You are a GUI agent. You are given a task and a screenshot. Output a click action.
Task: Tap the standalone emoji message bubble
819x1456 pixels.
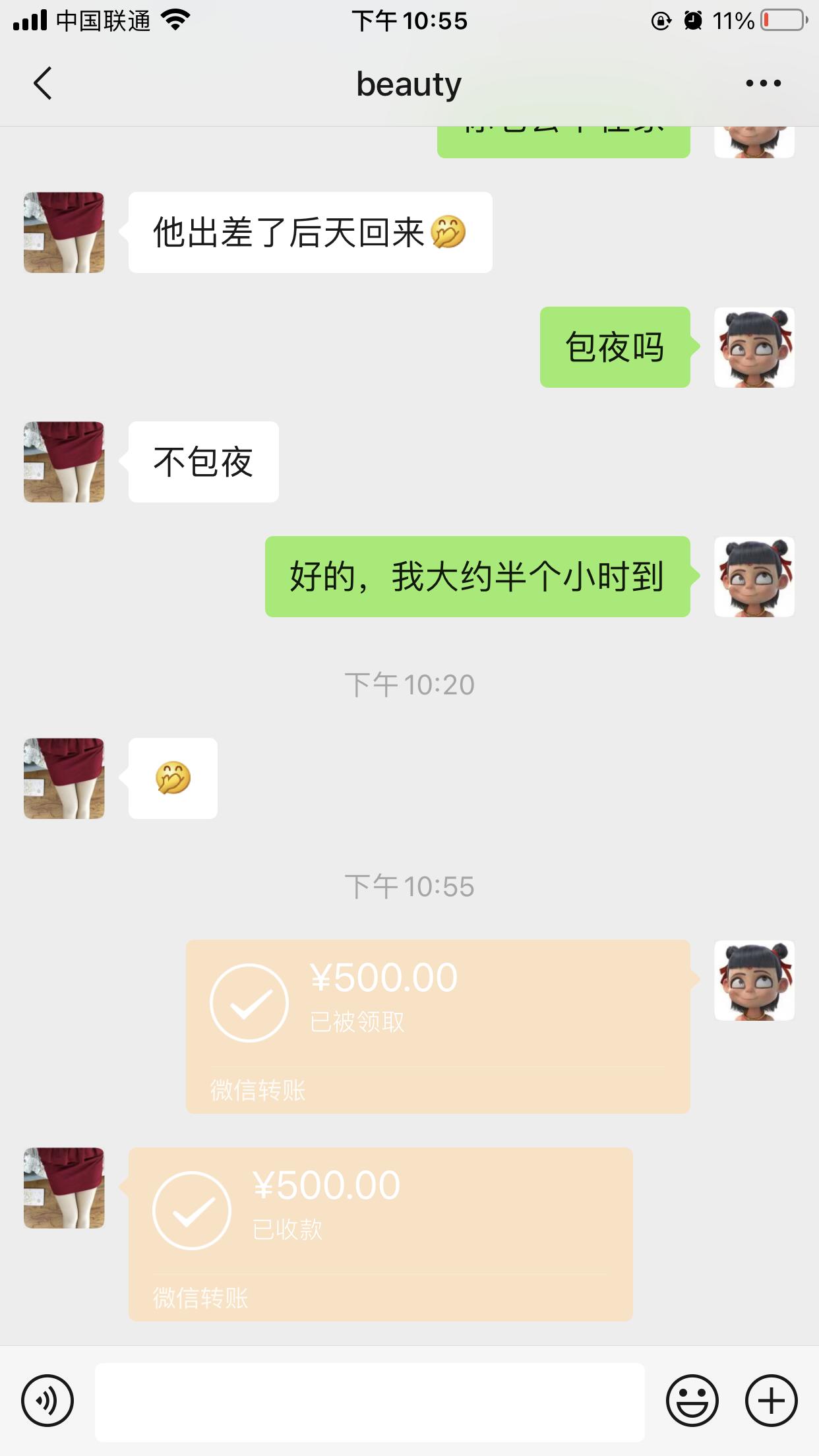click(173, 778)
